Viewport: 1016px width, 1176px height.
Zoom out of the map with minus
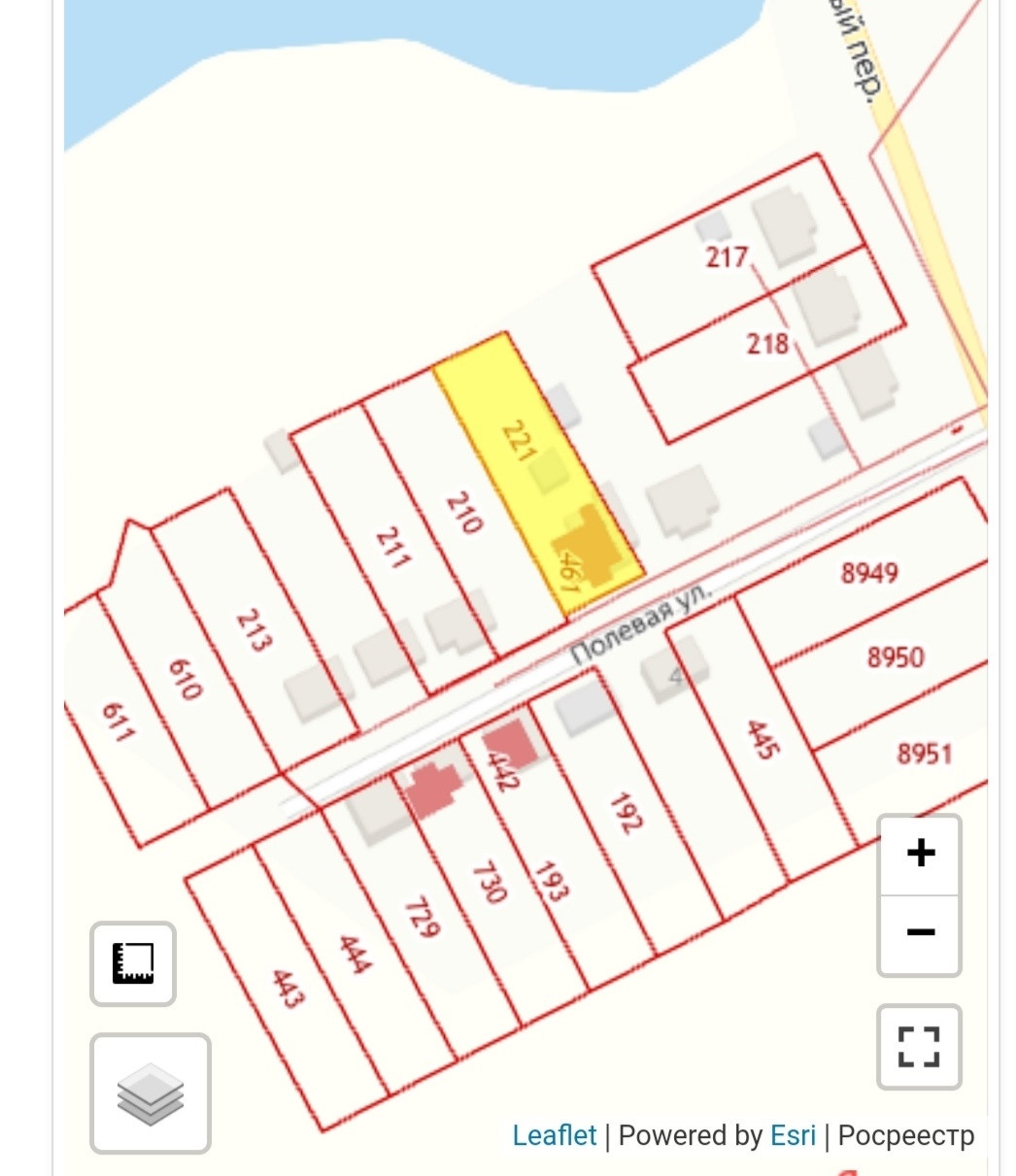coord(920,934)
